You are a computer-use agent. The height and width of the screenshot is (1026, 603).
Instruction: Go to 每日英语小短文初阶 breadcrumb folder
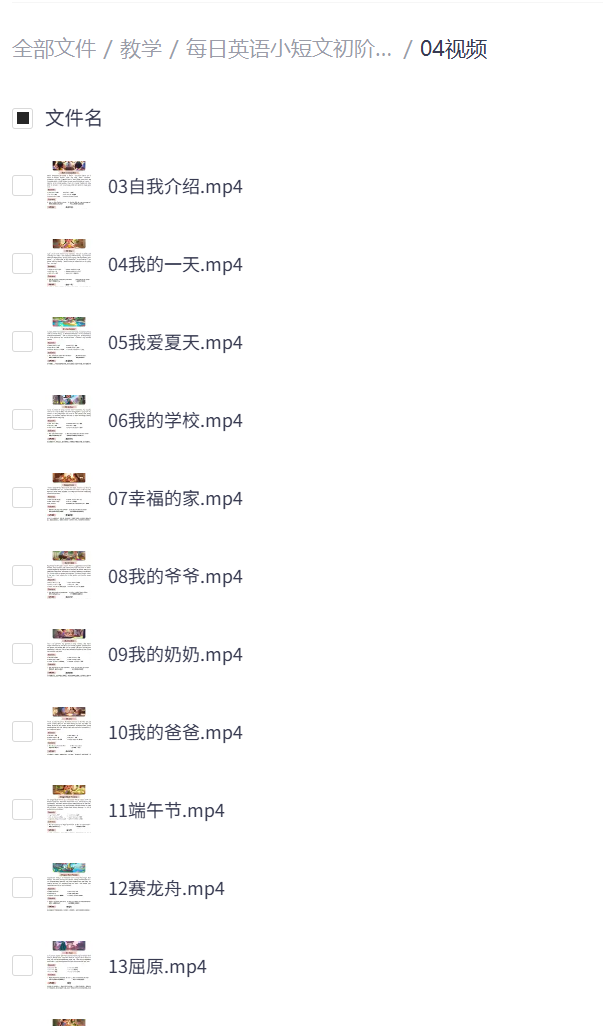point(288,49)
